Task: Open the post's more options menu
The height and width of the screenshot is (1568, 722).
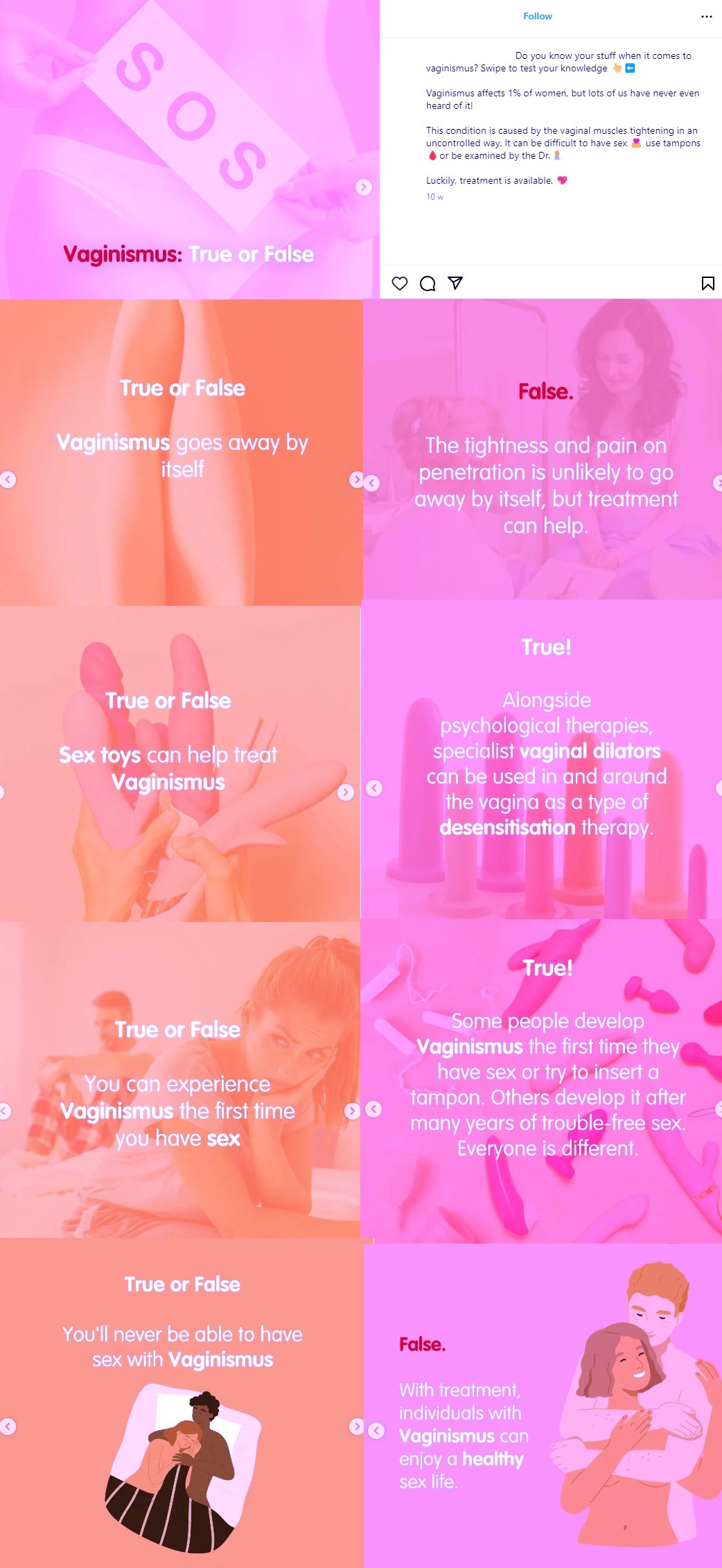Action: (706, 17)
